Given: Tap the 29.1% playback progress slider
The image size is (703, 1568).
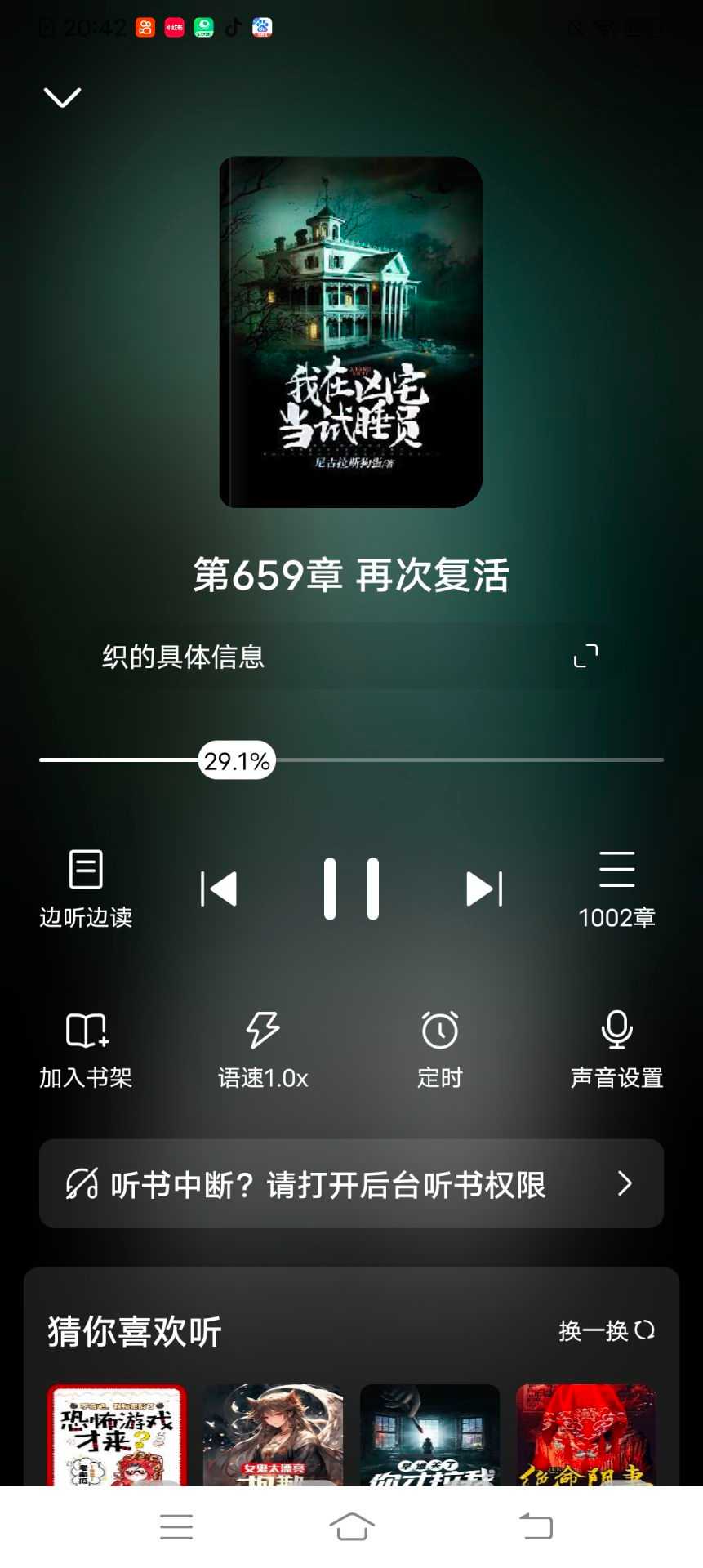Looking at the screenshot, I should 237,760.
